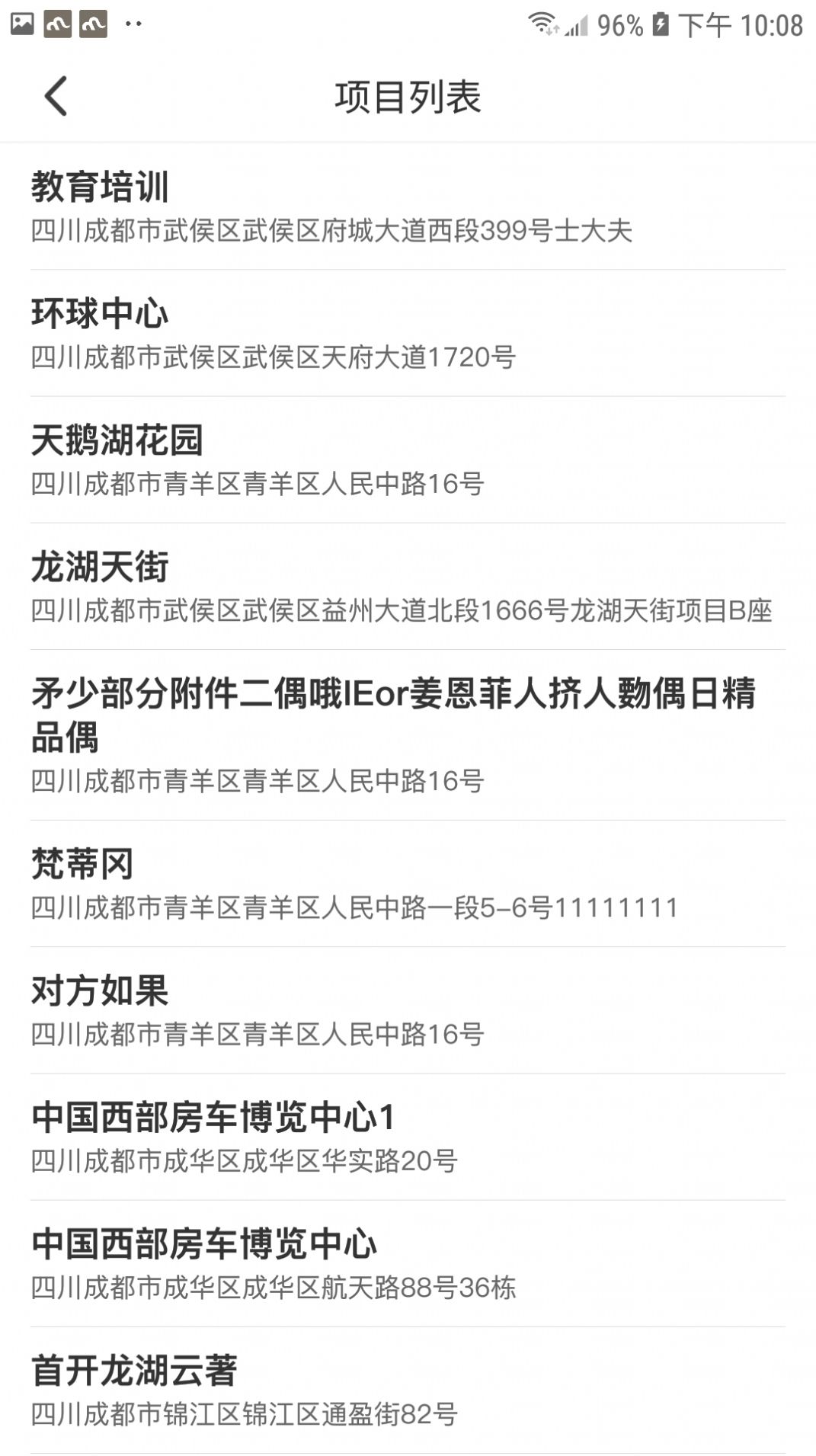This screenshot has width=816, height=1456.
Task: Tap the 项目列表 title text
Action: (x=408, y=97)
